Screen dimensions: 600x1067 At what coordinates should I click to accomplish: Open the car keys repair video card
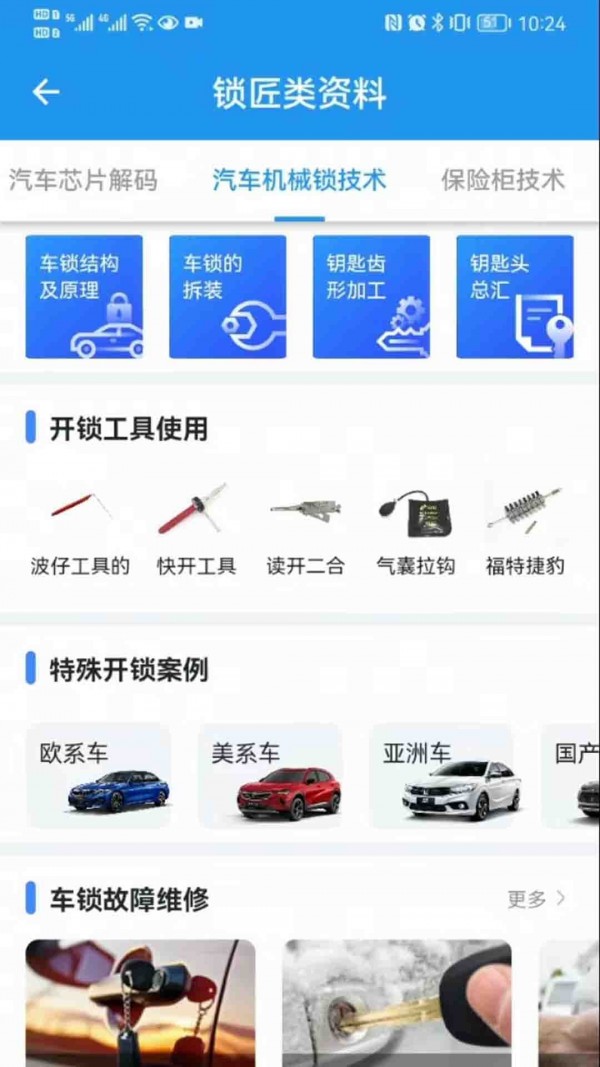pyautogui.click(x=140, y=1002)
